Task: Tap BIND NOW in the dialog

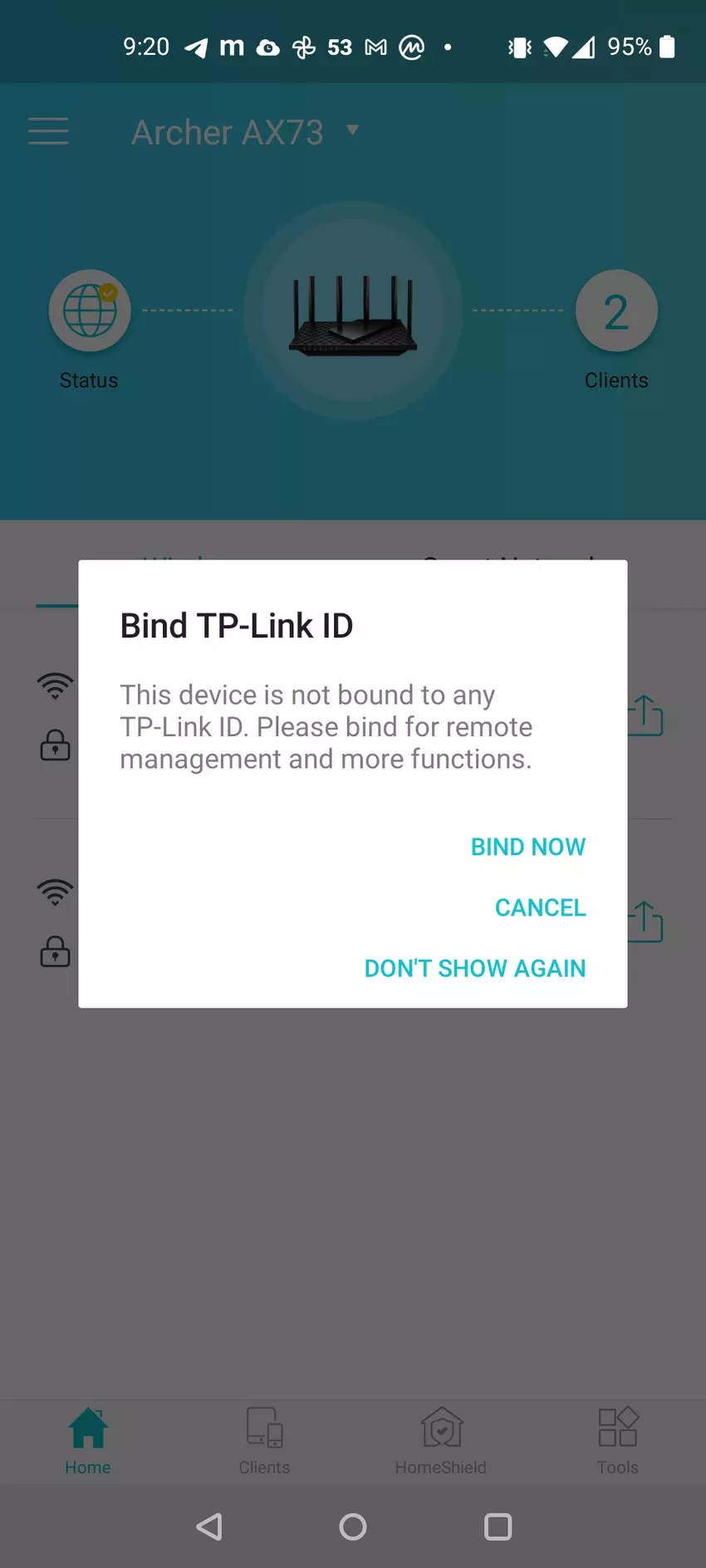Action: tap(527, 847)
